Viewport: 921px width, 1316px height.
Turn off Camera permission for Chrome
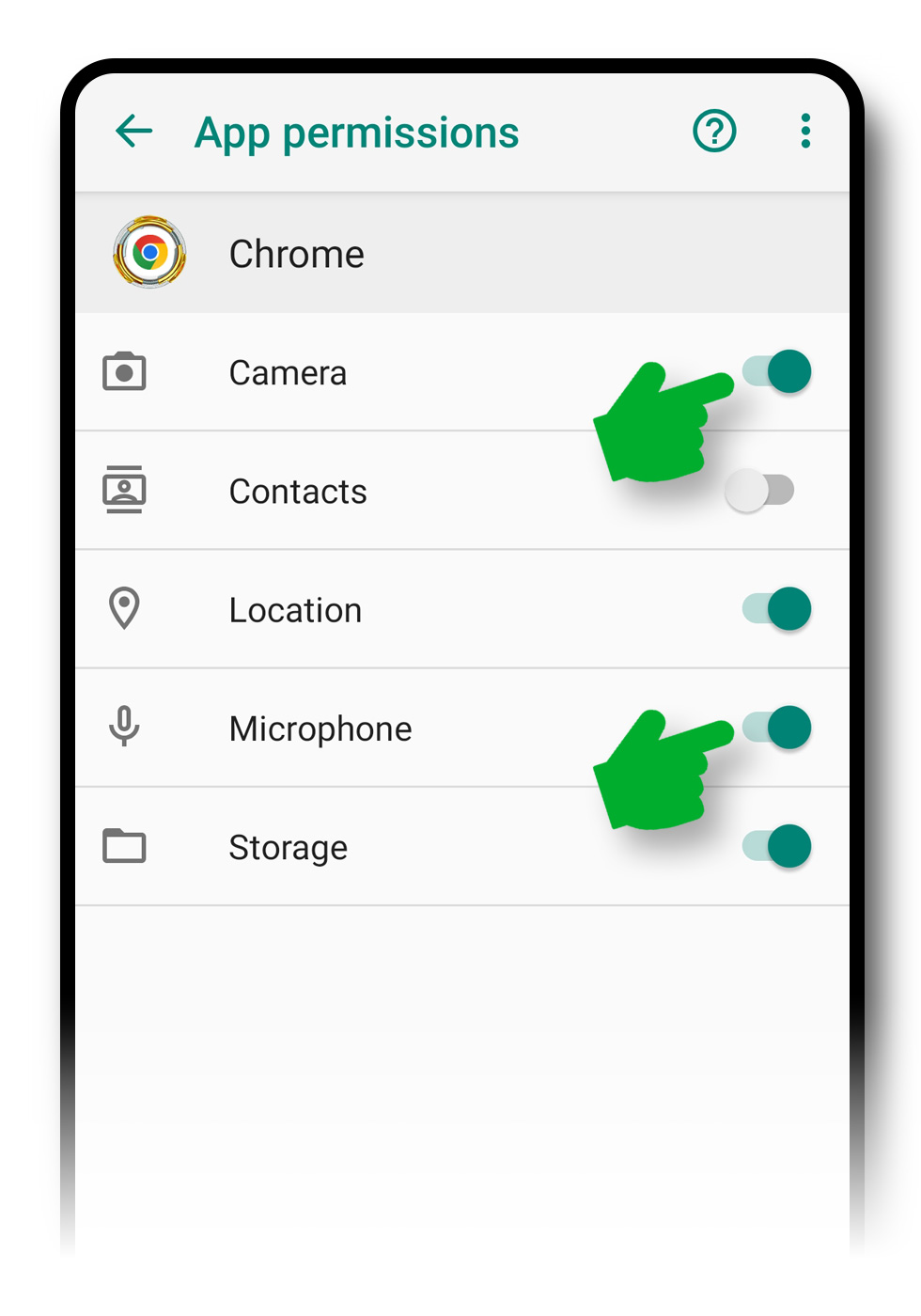778,371
